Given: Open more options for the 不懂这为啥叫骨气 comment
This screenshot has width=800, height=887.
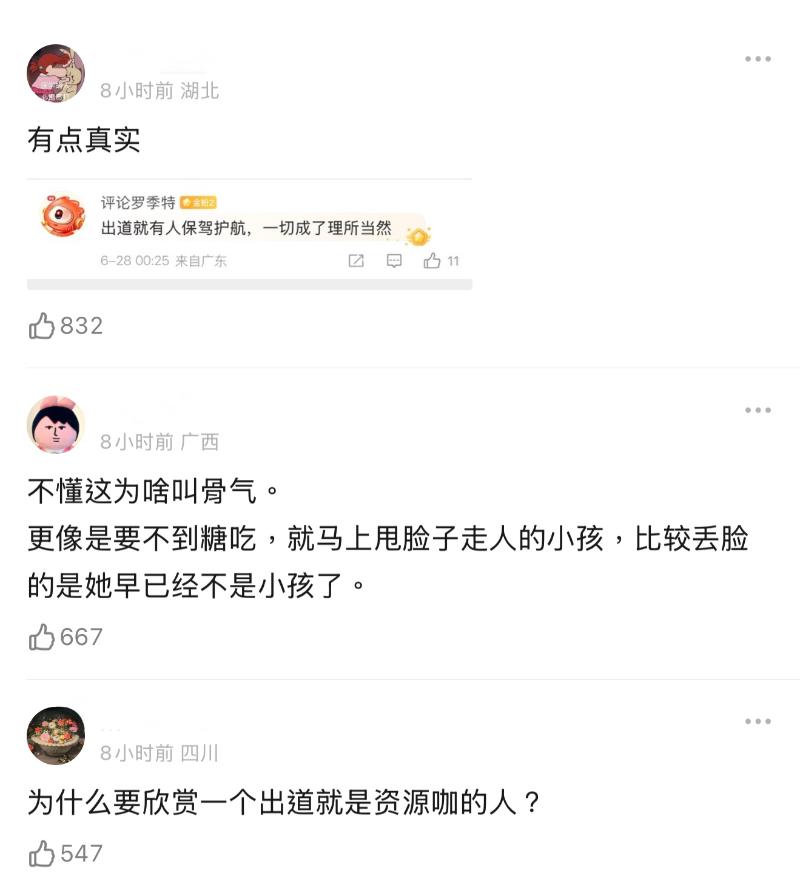Looking at the screenshot, I should pyautogui.click(x=757, y=410).
